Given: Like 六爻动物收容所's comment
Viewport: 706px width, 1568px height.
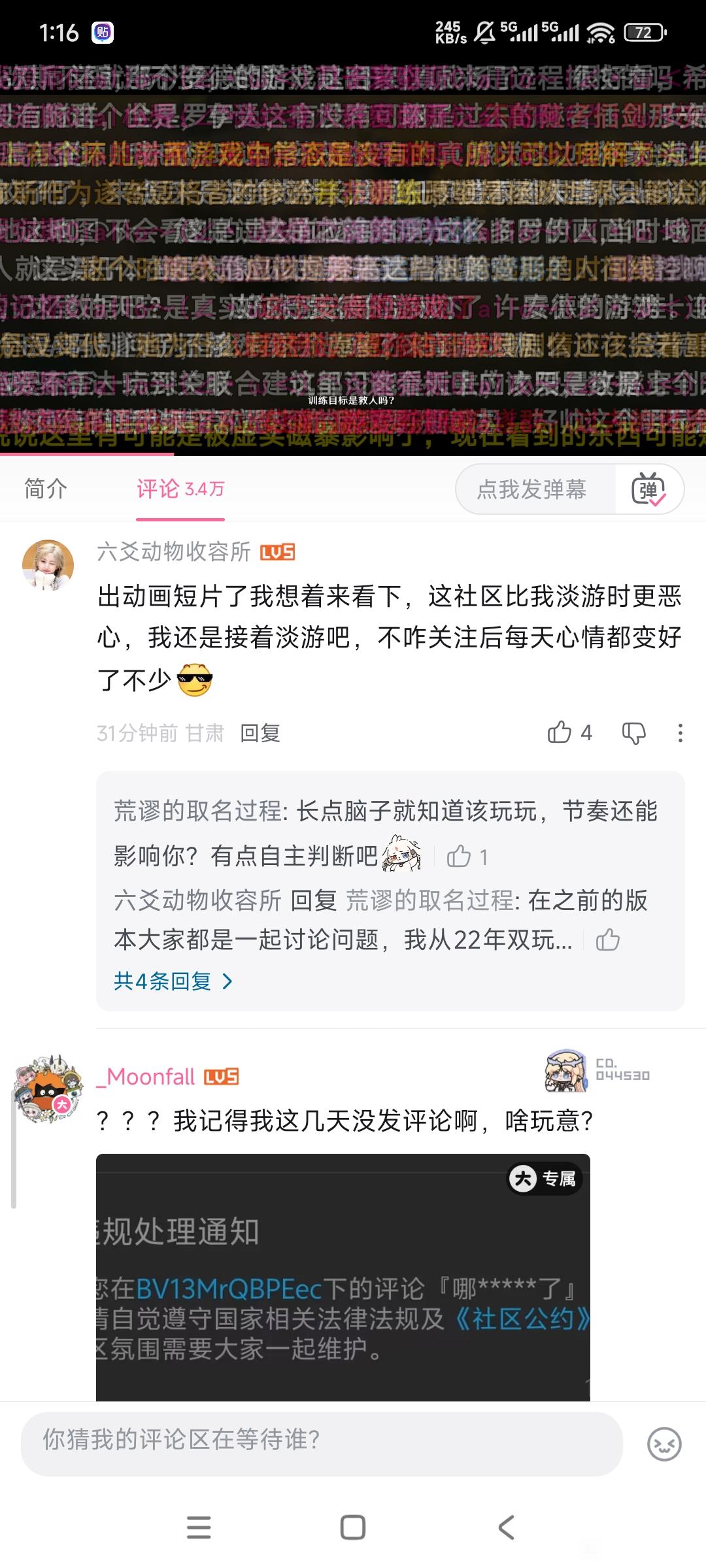Looking at the screenshot, I should 569,732.
